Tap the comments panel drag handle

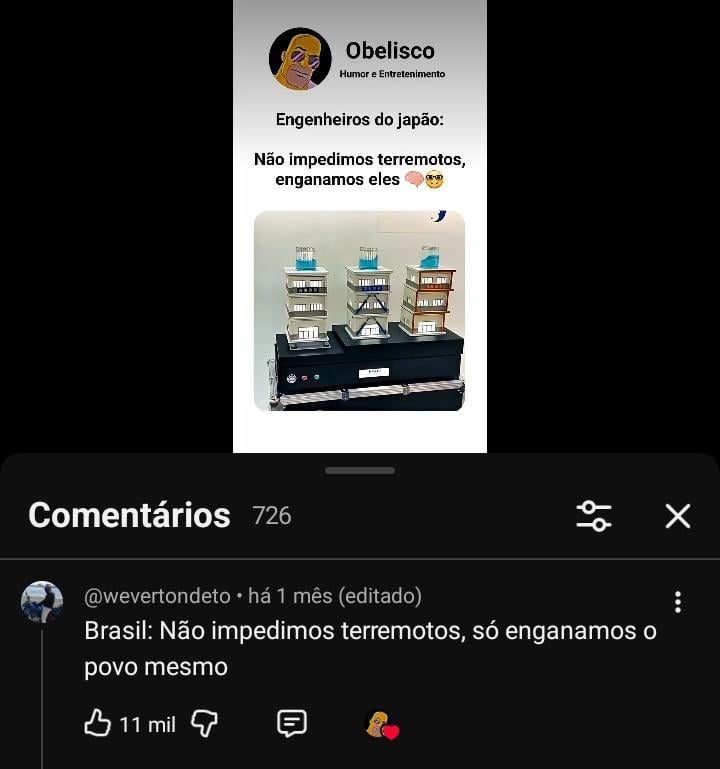click(360, 470)
